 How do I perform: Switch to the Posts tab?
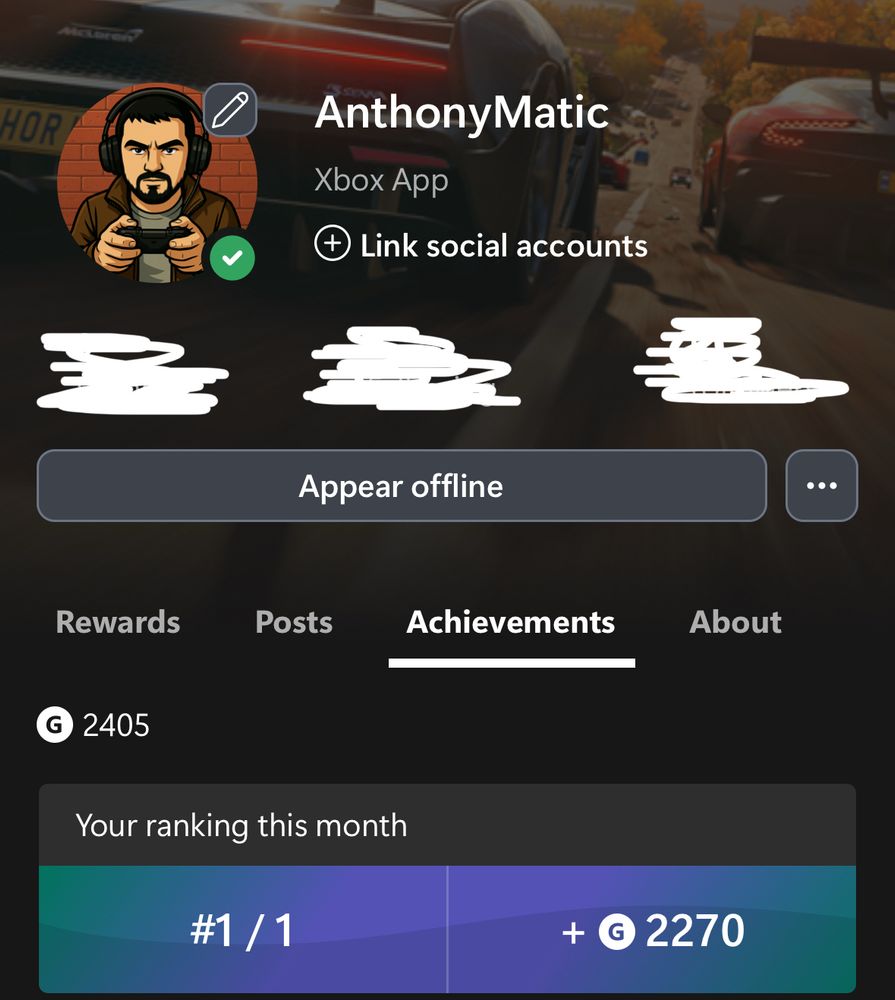[294, 622]
